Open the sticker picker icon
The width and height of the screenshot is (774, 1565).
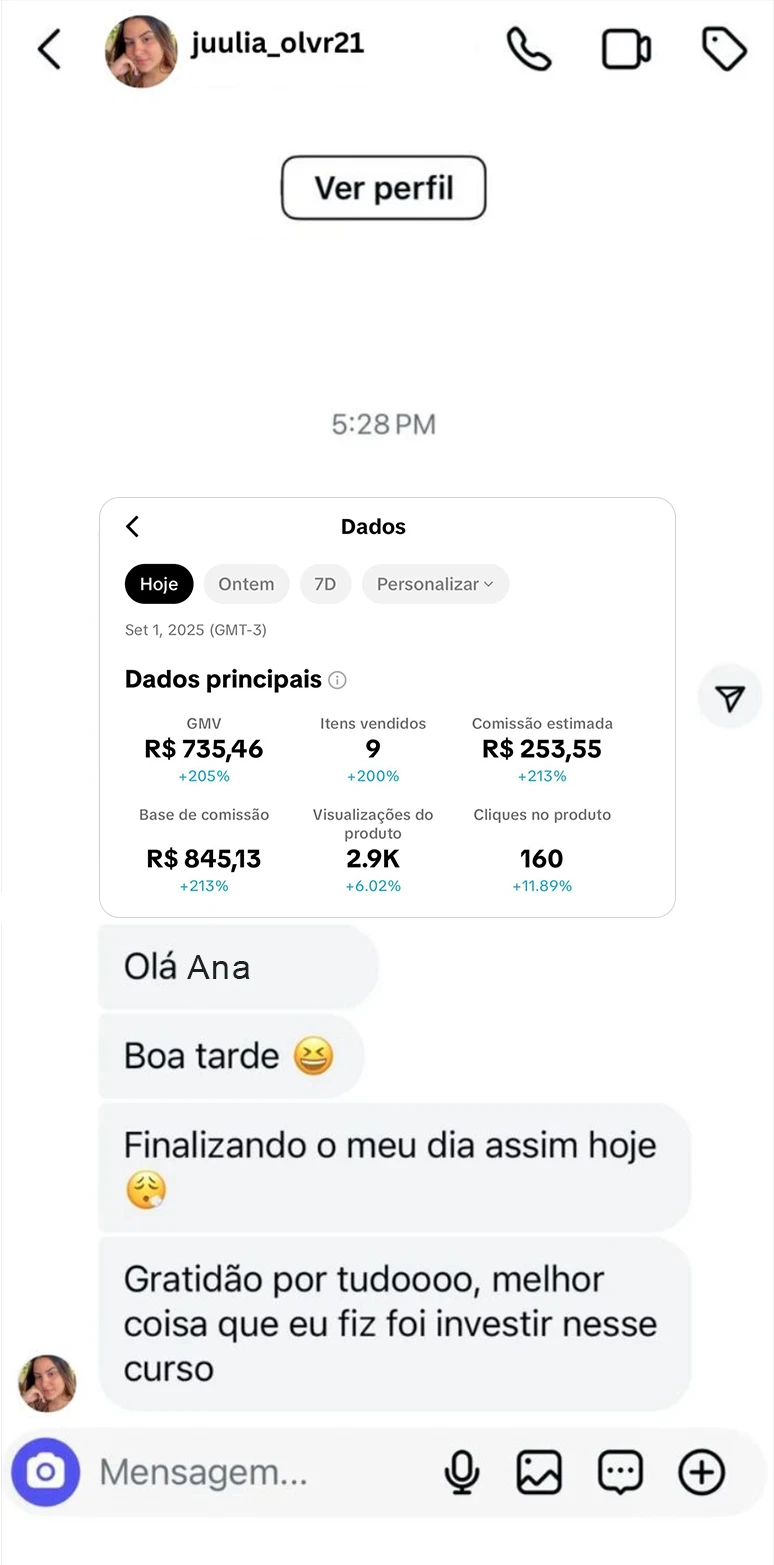click(619, 1471)
